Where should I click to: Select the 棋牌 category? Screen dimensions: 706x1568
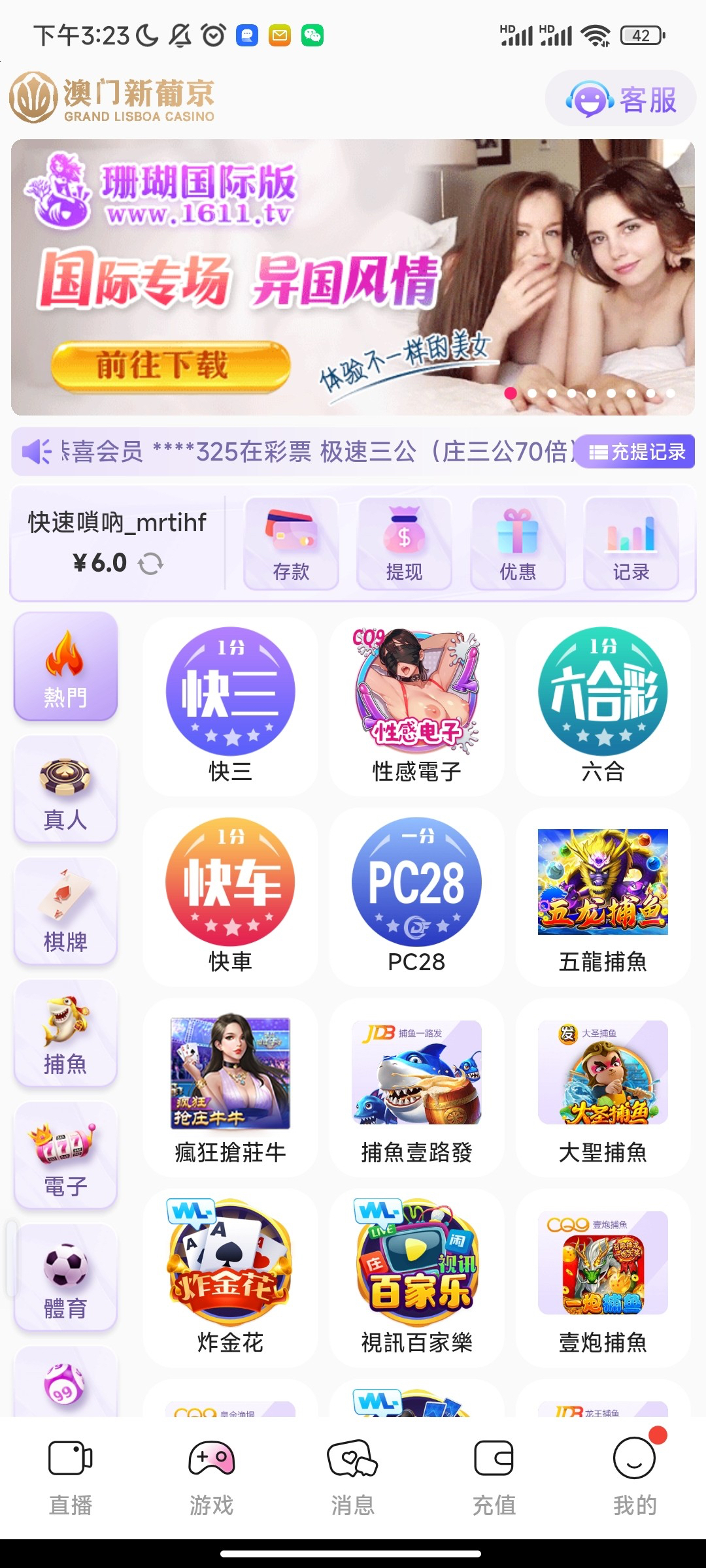click(x=65, y=911)
